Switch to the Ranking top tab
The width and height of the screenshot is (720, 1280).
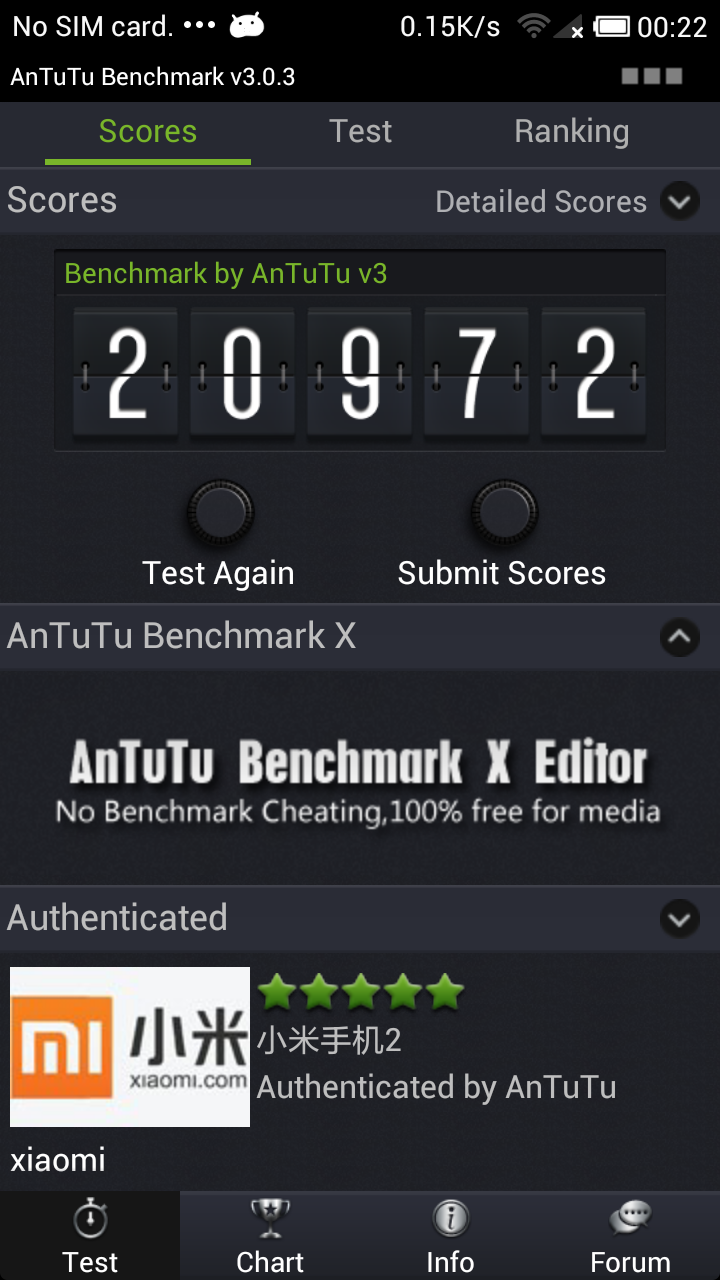point(572,132)
